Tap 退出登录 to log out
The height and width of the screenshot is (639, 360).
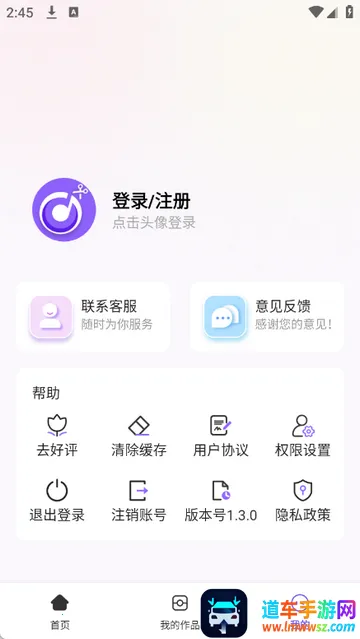(x=57, y=501)
